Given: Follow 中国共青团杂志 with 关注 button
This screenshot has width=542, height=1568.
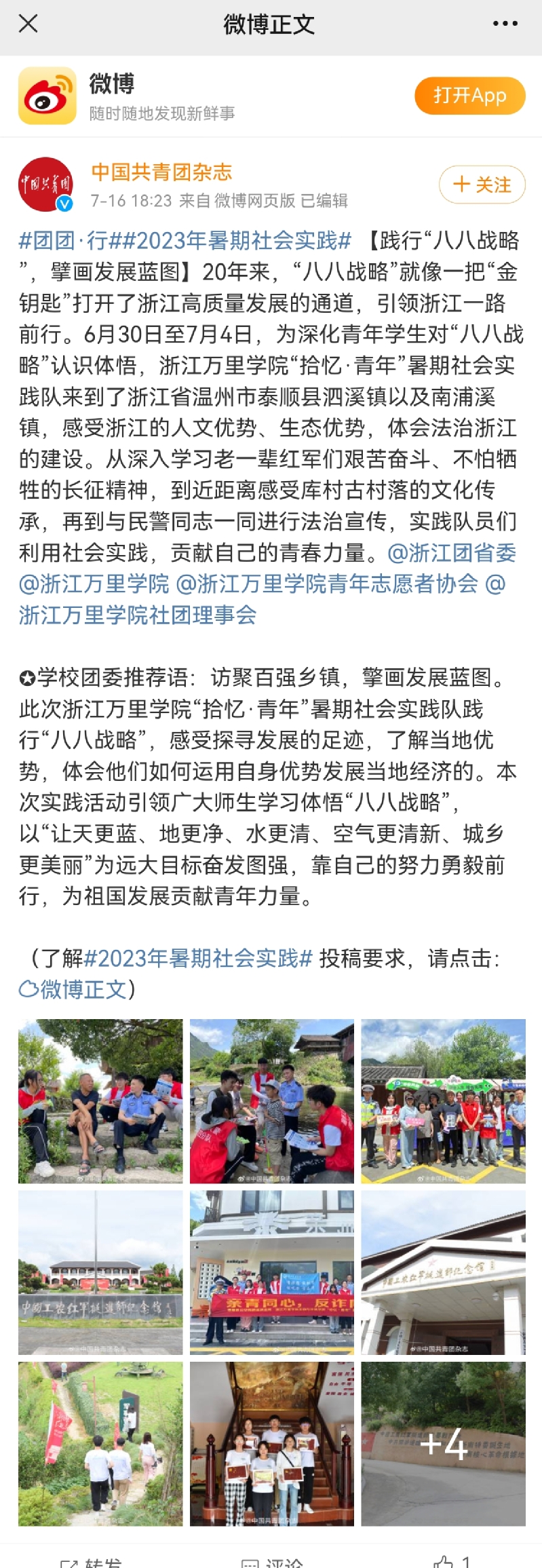Looking at the screenshot, I should (482, 185).
